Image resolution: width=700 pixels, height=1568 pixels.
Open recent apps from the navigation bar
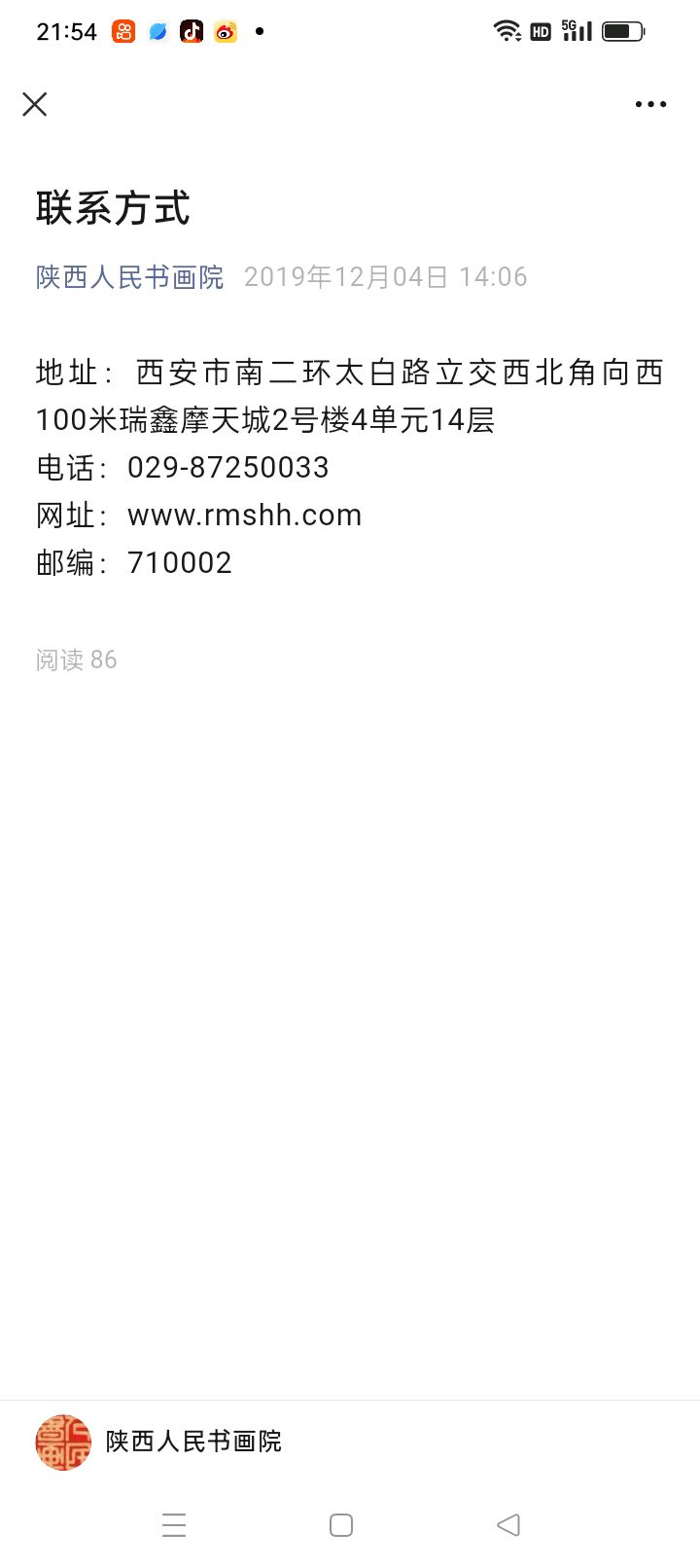click(174, 1524)
